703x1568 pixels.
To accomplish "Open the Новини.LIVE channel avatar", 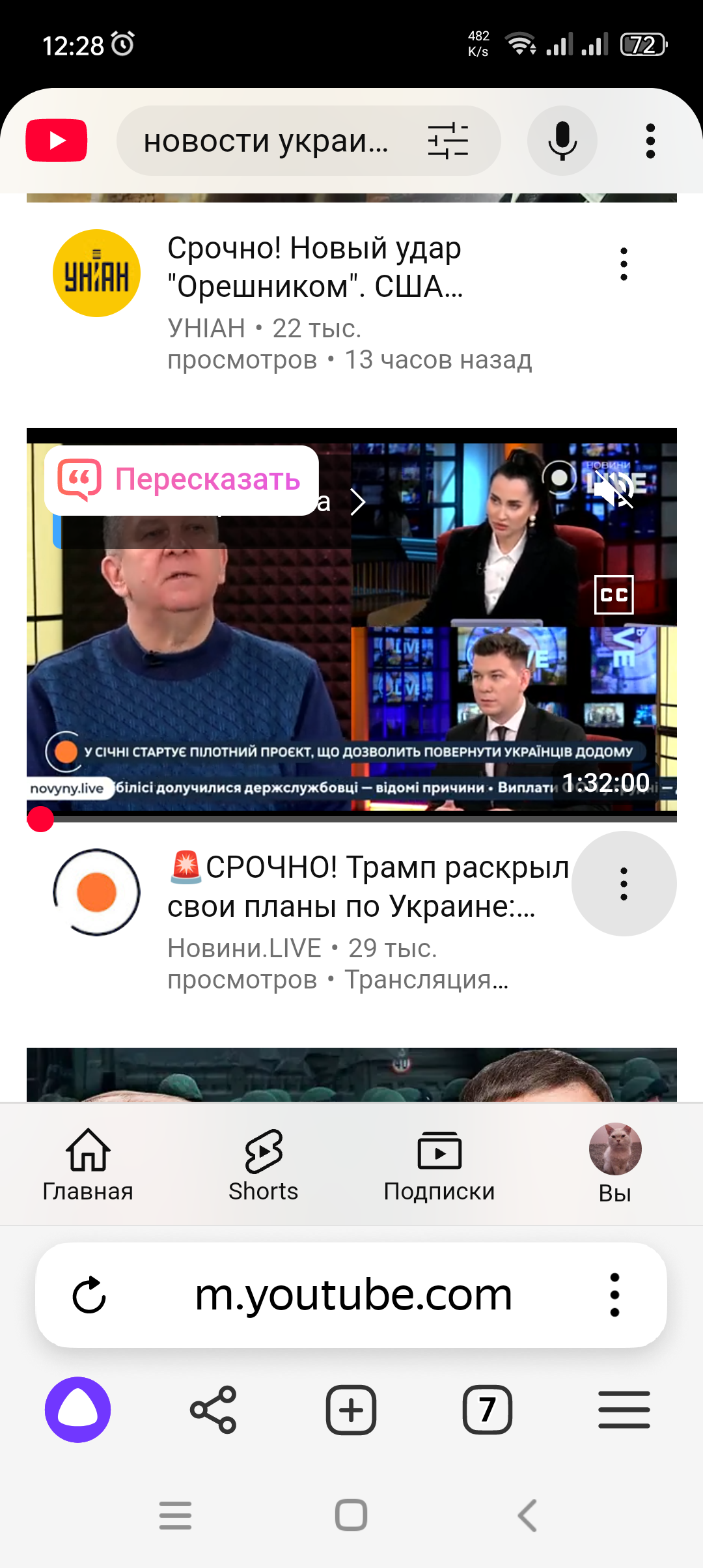I will [96, 892].
